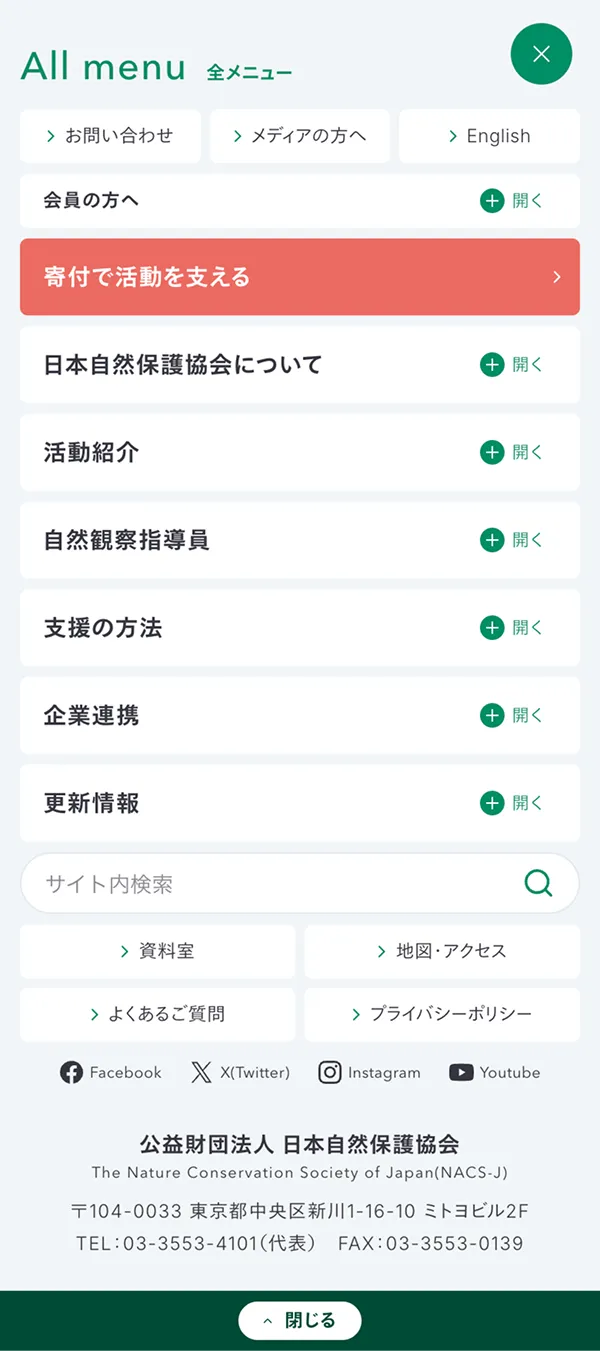This screenshot has width=600, height=1351.
Task: Expand 日本自然保護協会について section
Action: 511,365
